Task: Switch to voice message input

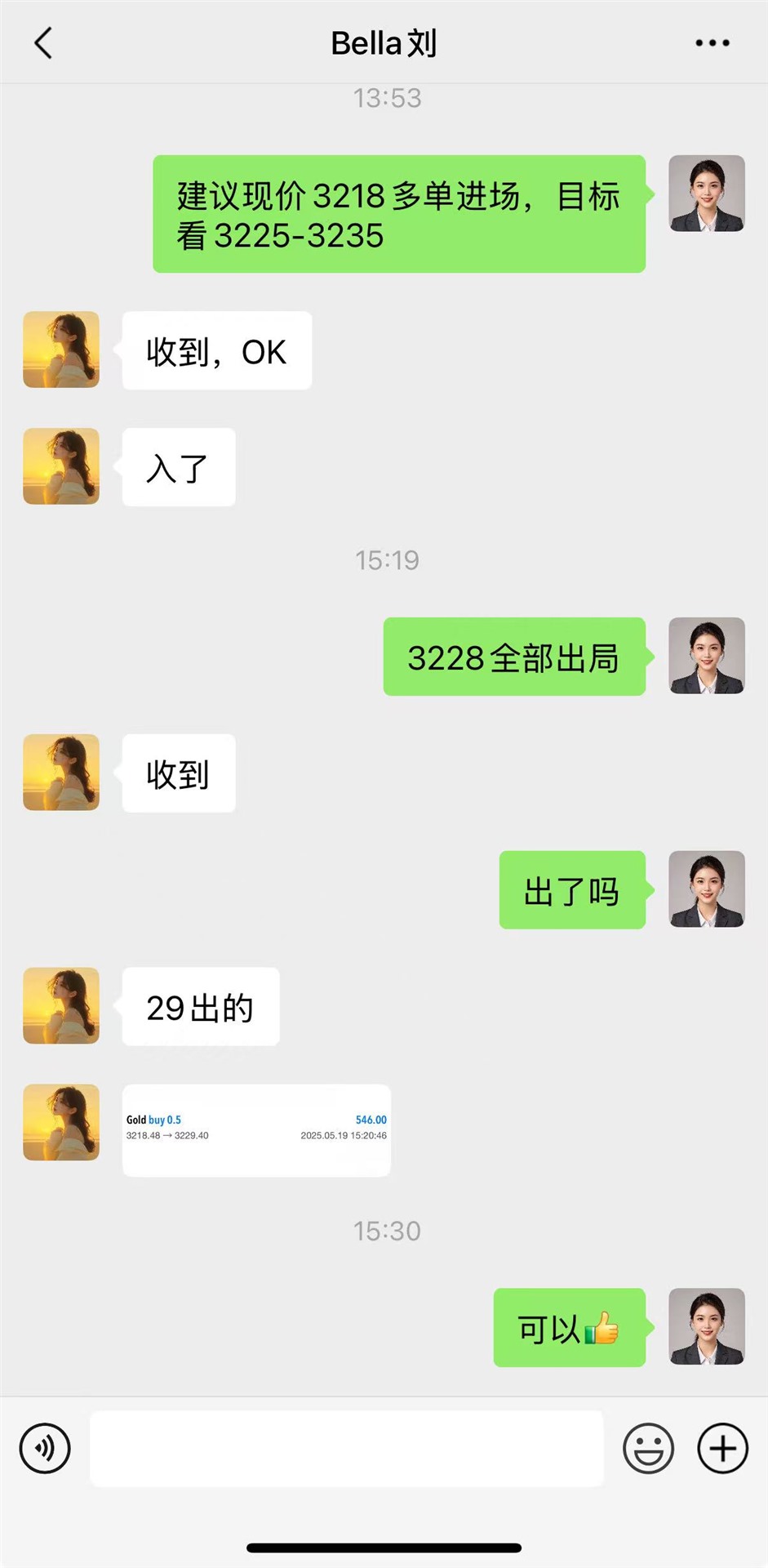Action: (45, 1448)
